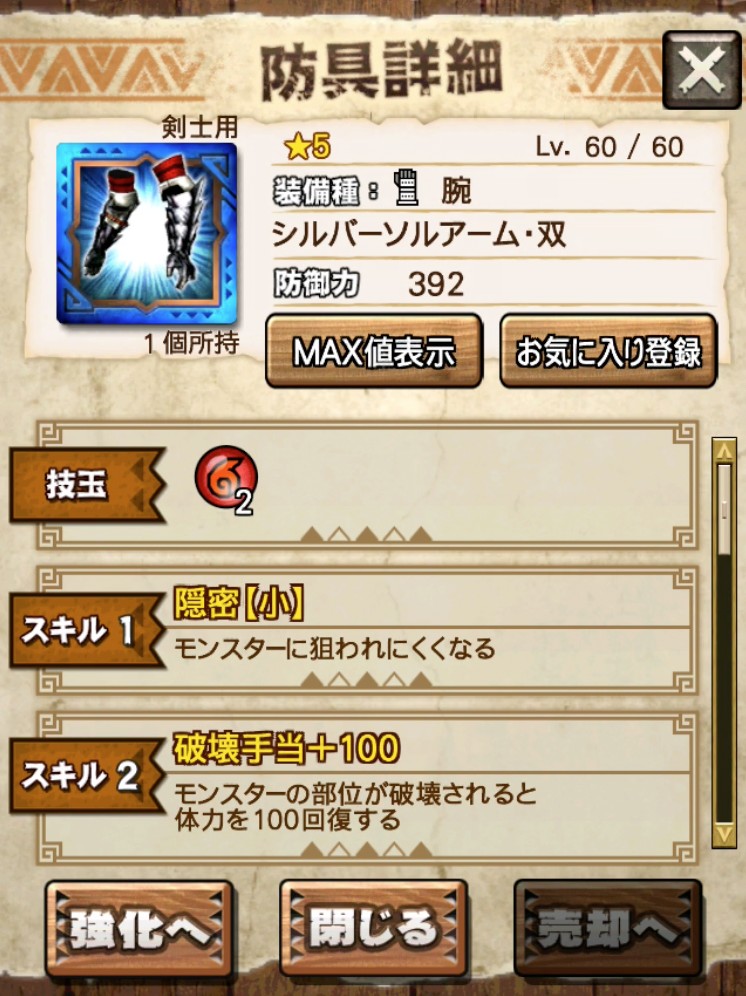The height and width of the screenshot is (996, 746).
Task: Close the armor details dialog with X
Action: 702,70
